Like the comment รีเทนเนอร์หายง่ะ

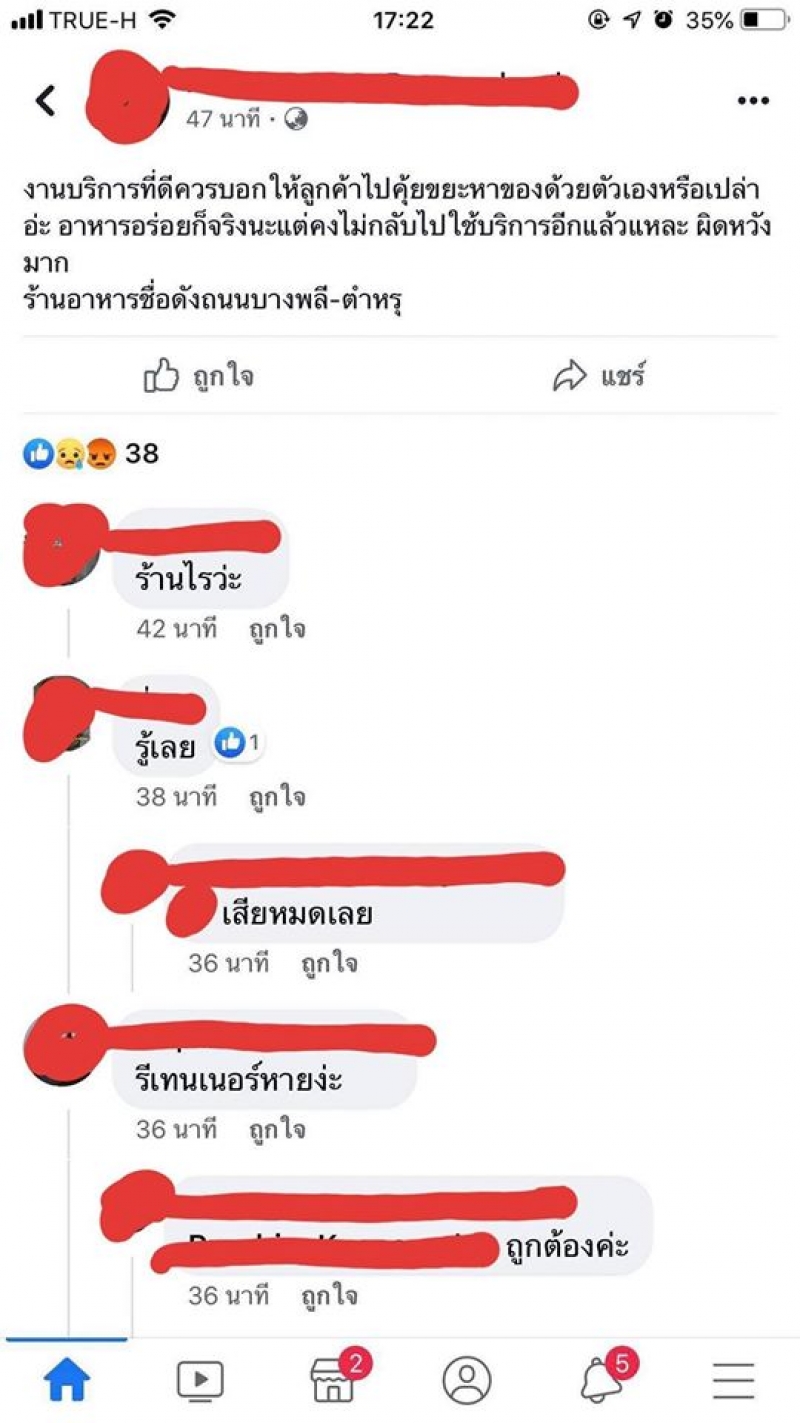click(x=277, y=1130)
